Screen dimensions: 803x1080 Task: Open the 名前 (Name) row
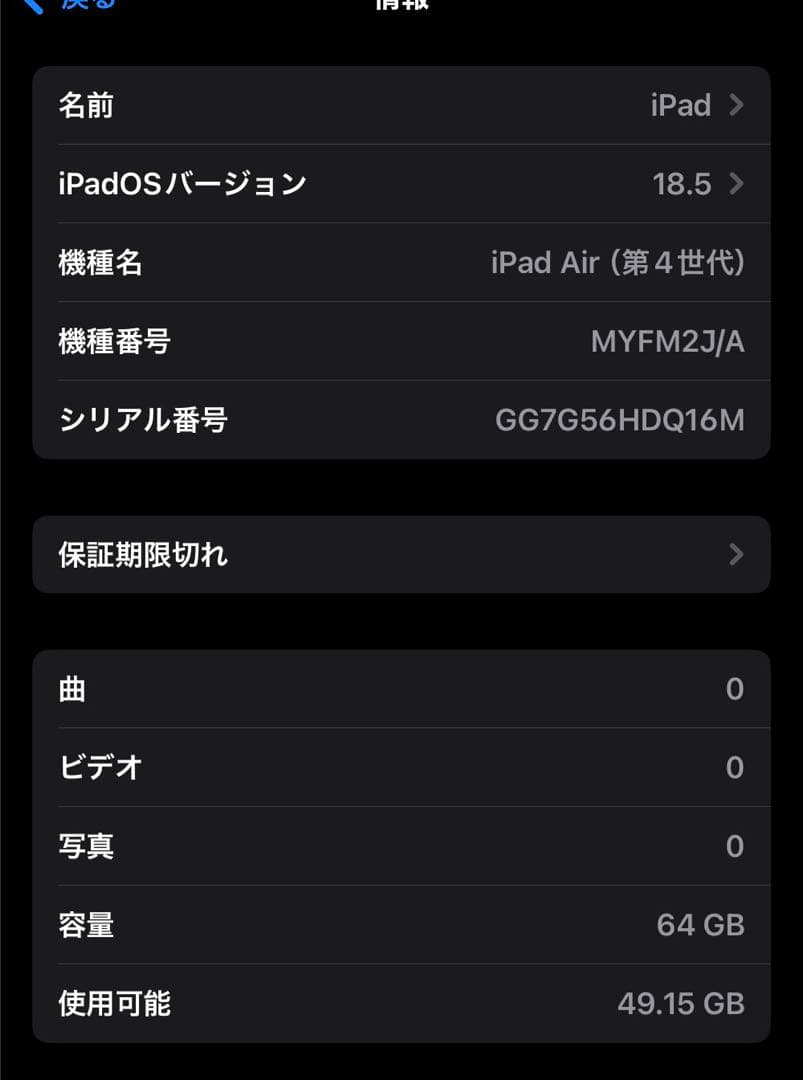(400, 106)
